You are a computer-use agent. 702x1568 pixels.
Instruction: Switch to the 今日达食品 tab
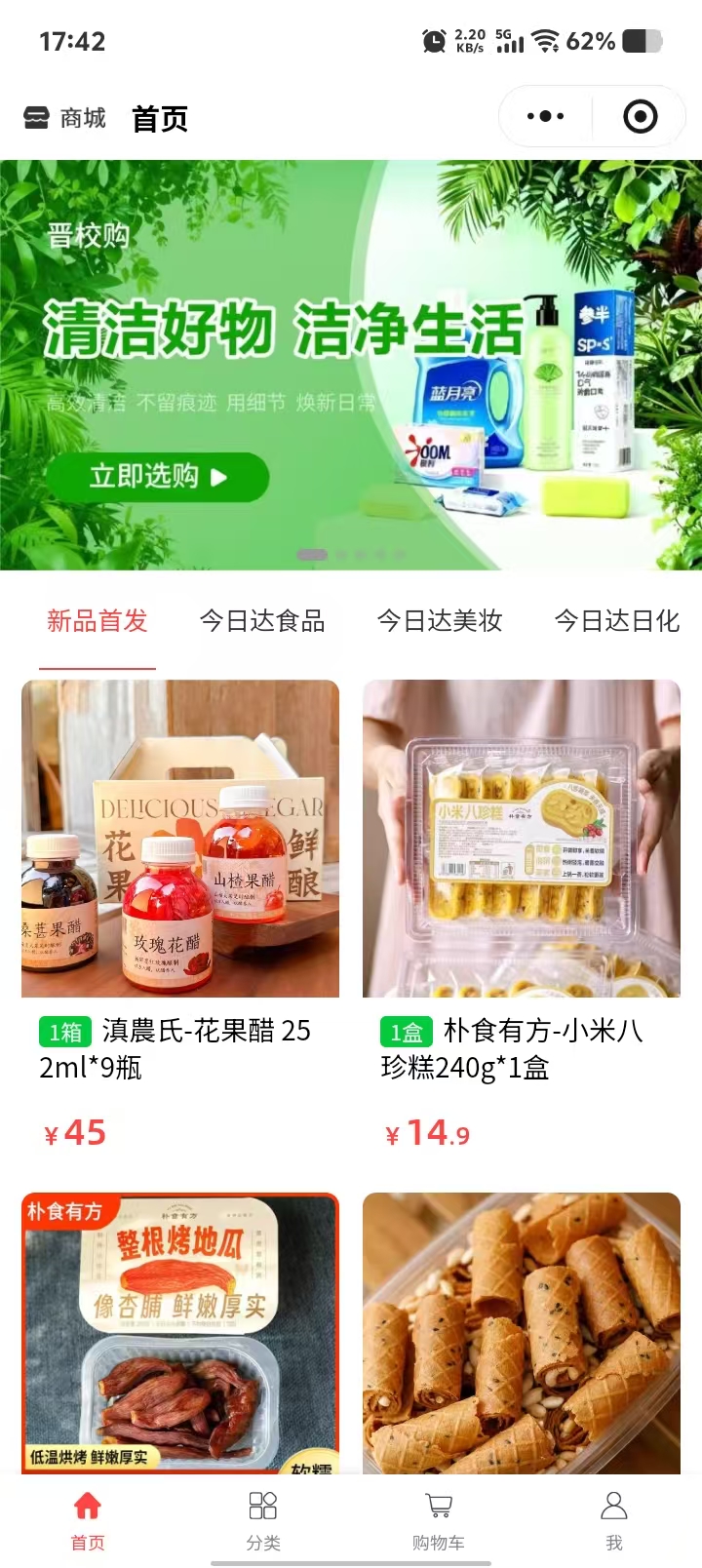tap(262, 621)
